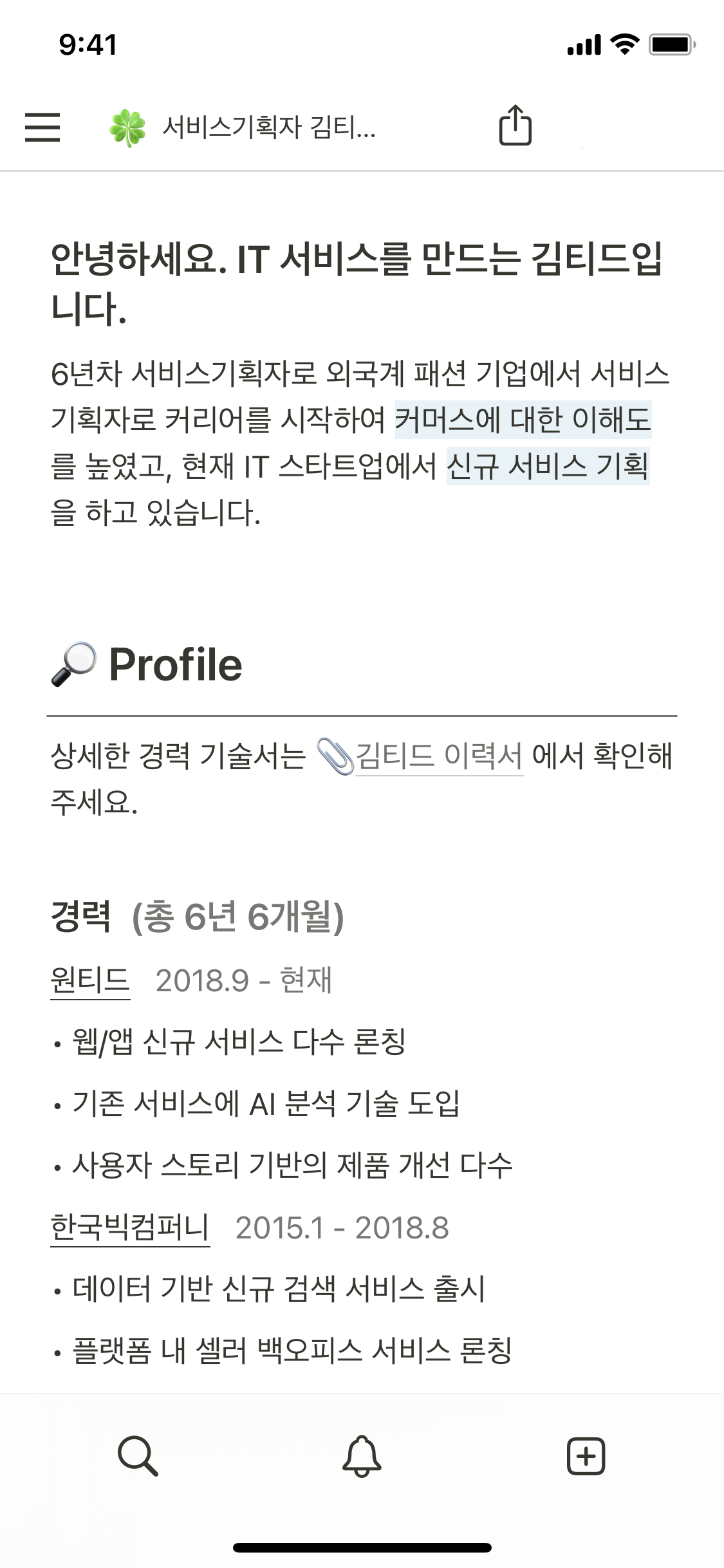Open the 한국빅컴퍼니 company link
The height and width of the screenshot is (1568, 724).
point(130,1227)
